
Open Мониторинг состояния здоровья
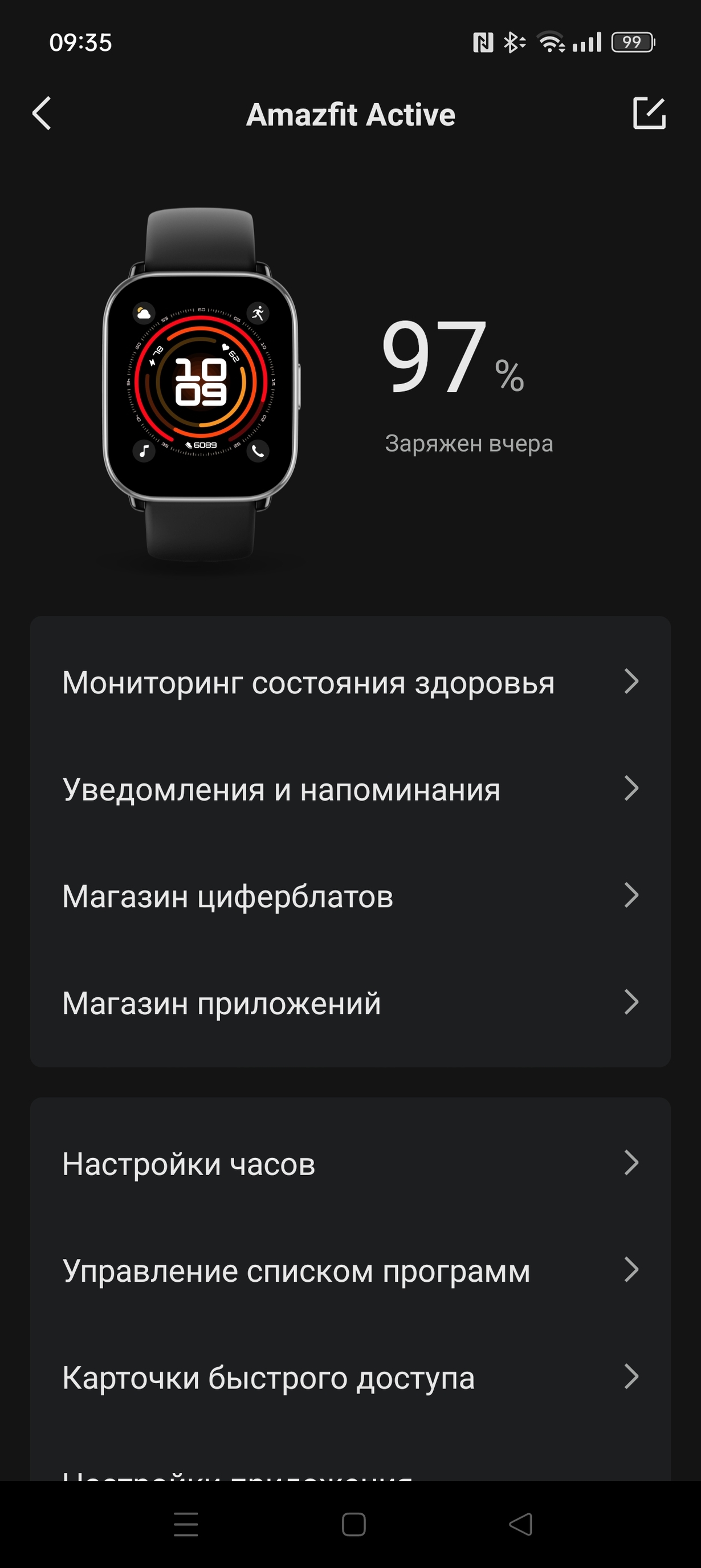(350, 682)
